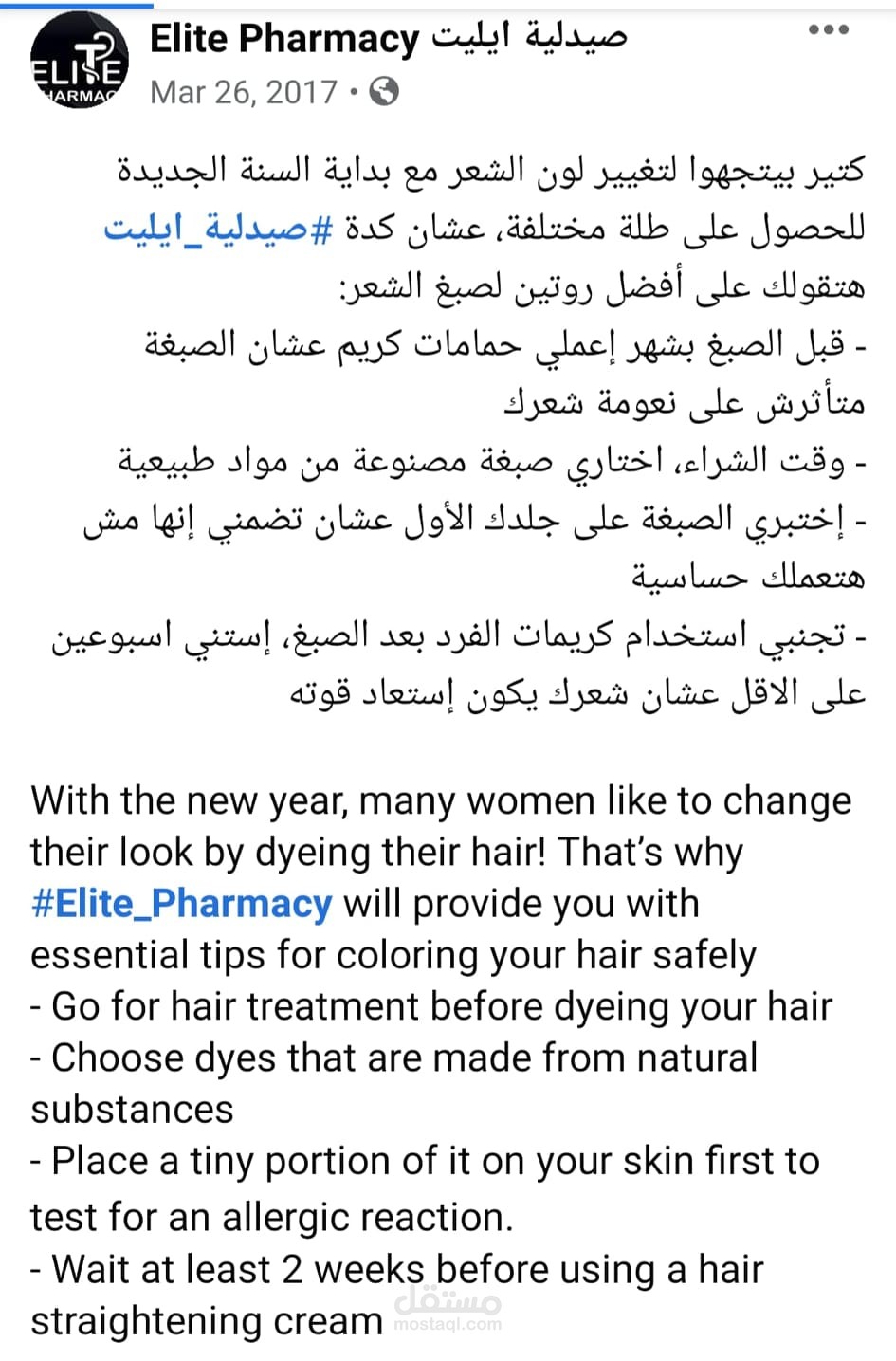The image size is (896, 1361).
Task: Open the #Elite_Pharmacy hashtag
Action: (181, 904)
